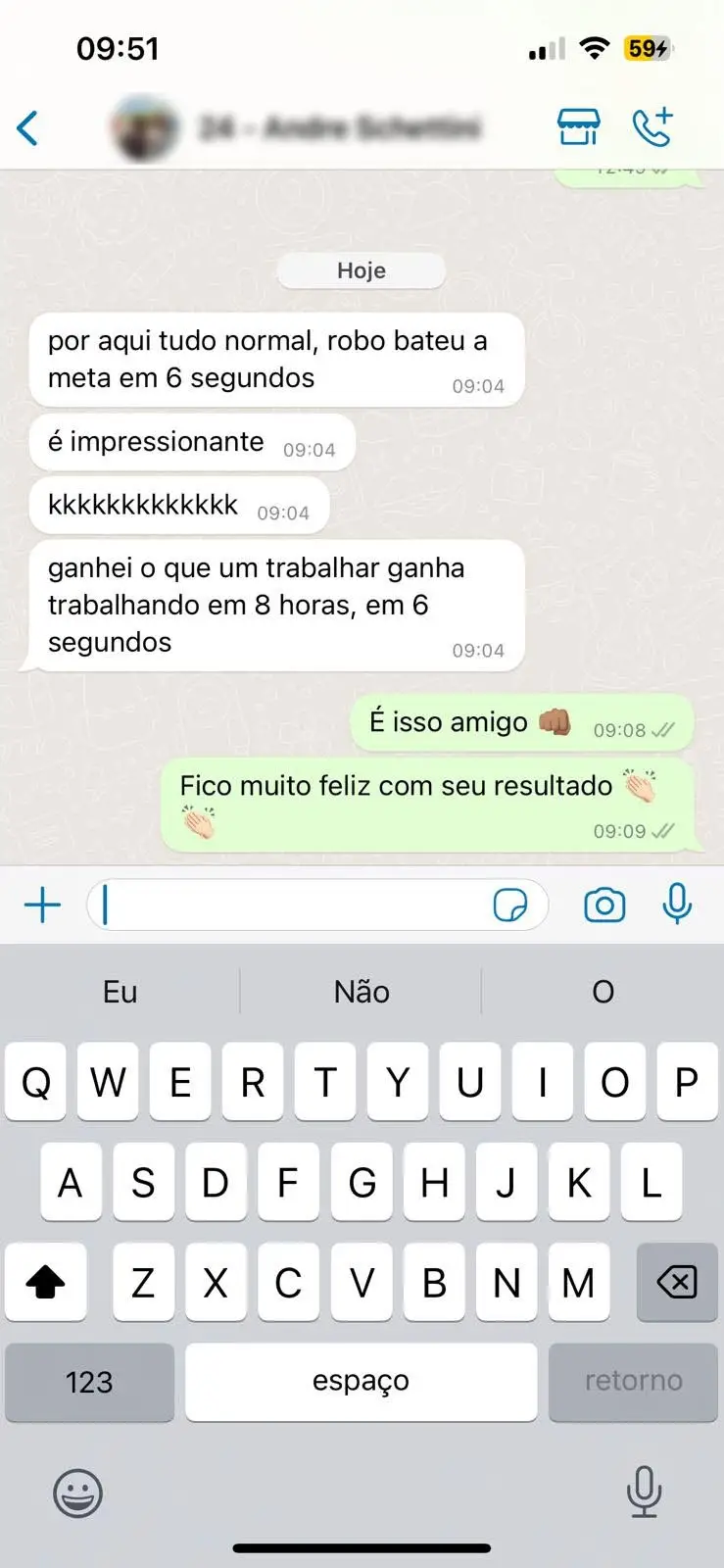
Task: Open the business catalog storefront icon
Action: 578,127
